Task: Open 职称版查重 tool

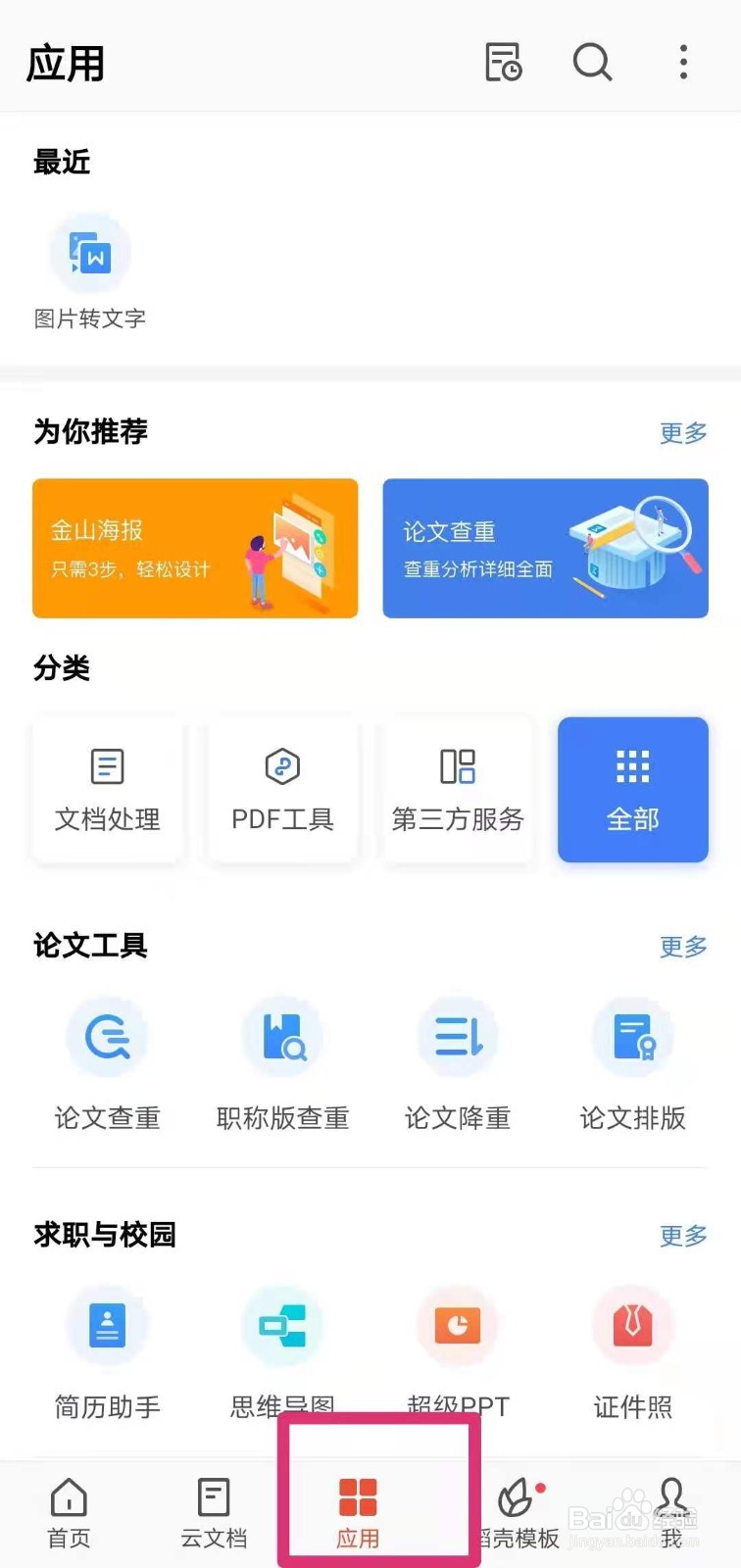Action: point(282,1062)
